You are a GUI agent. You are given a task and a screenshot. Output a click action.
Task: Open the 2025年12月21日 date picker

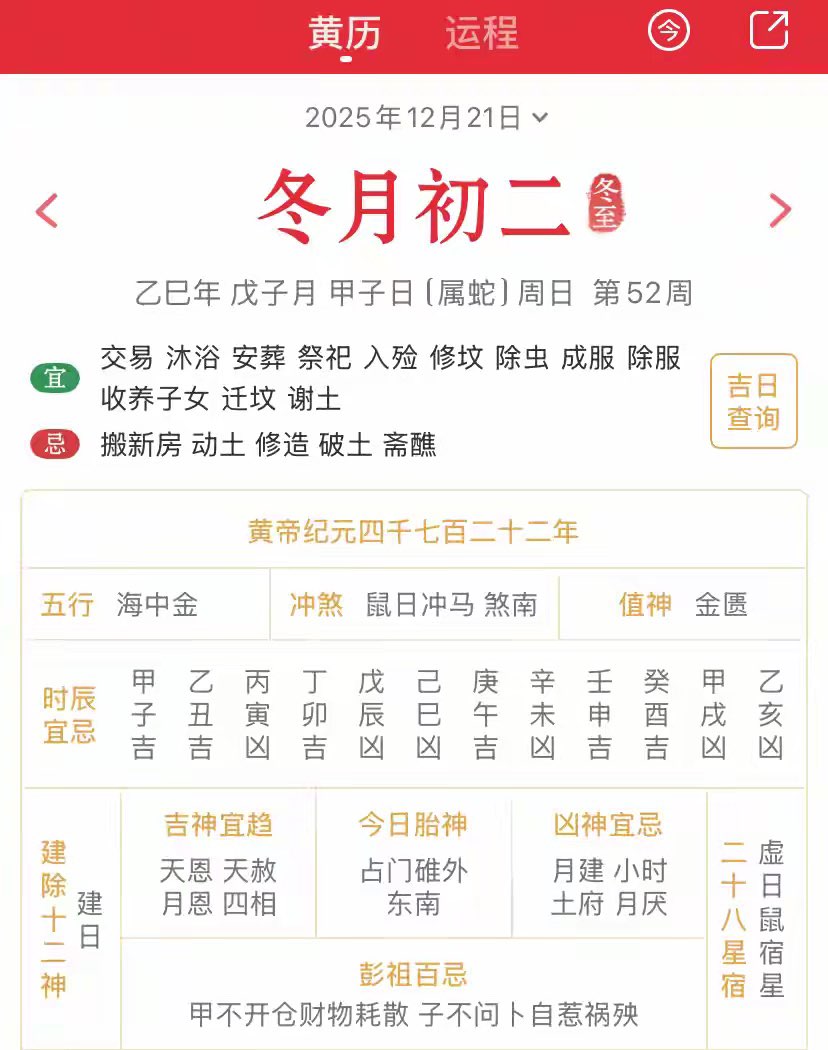[426, 118]
